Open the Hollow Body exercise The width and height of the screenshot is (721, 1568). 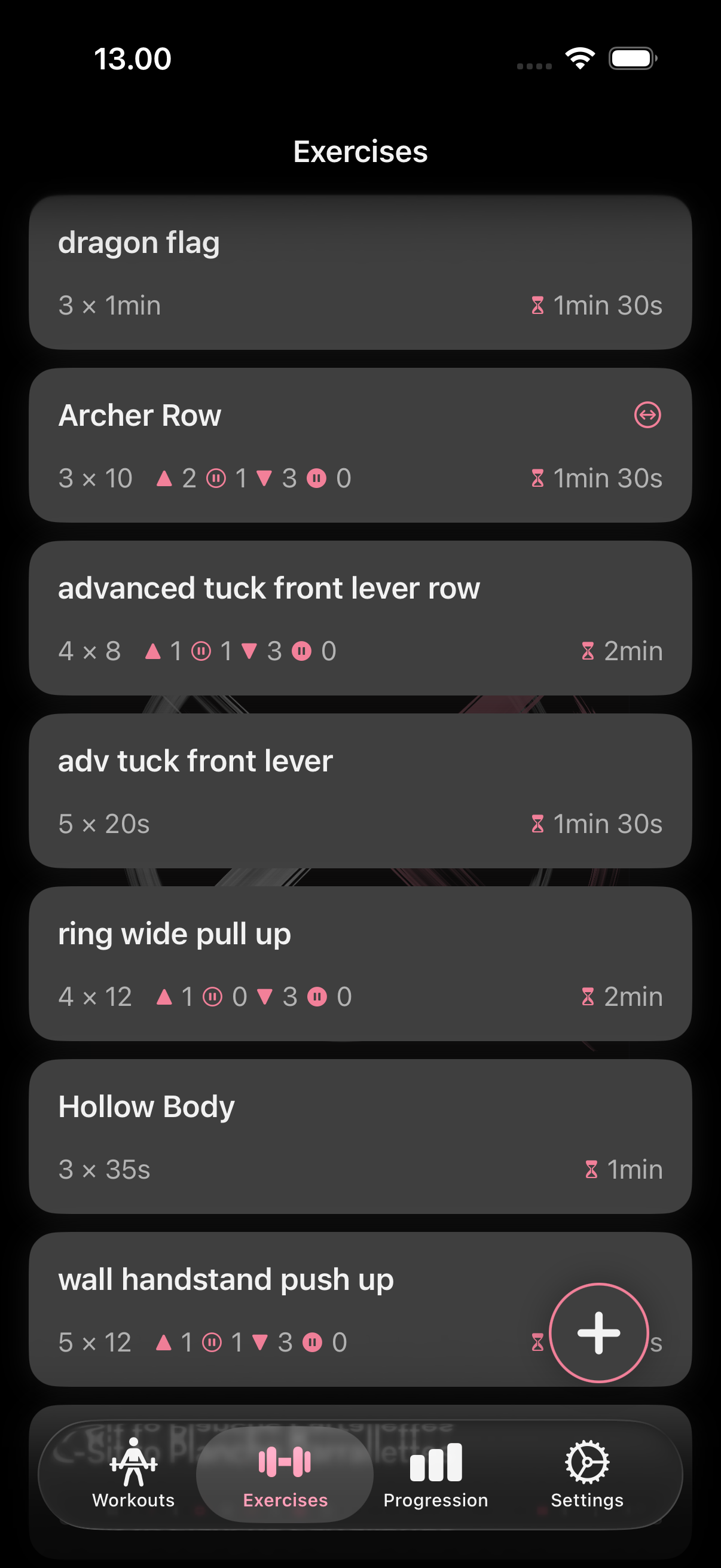360,1136
